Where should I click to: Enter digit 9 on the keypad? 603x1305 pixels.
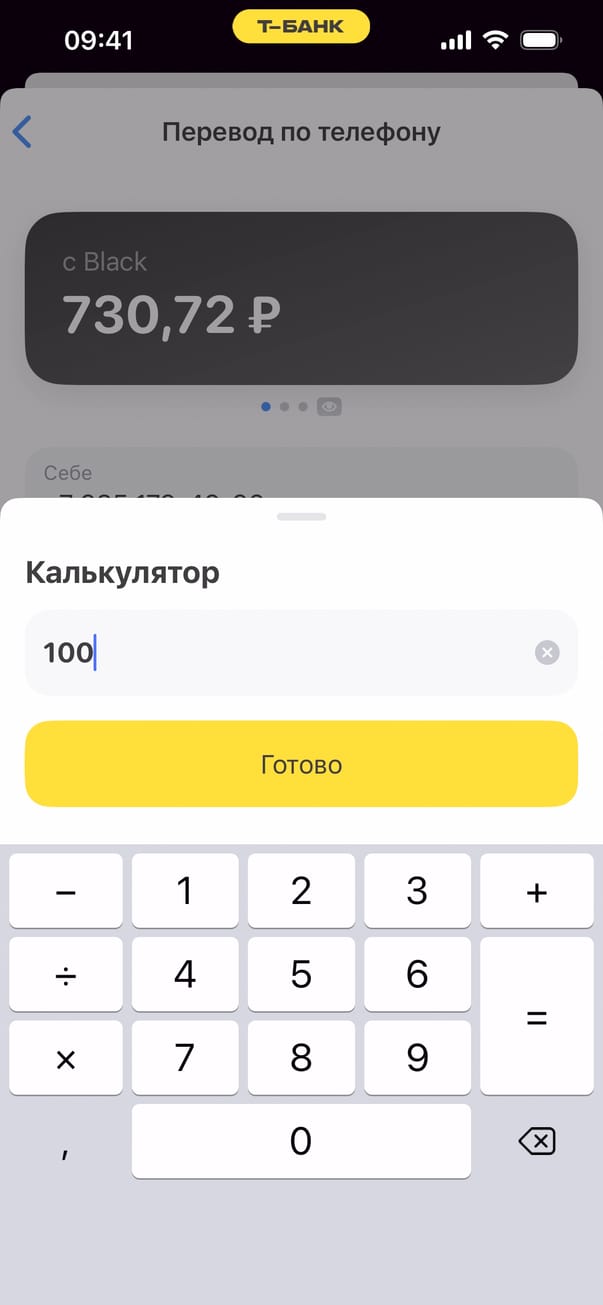[417, 1058]
